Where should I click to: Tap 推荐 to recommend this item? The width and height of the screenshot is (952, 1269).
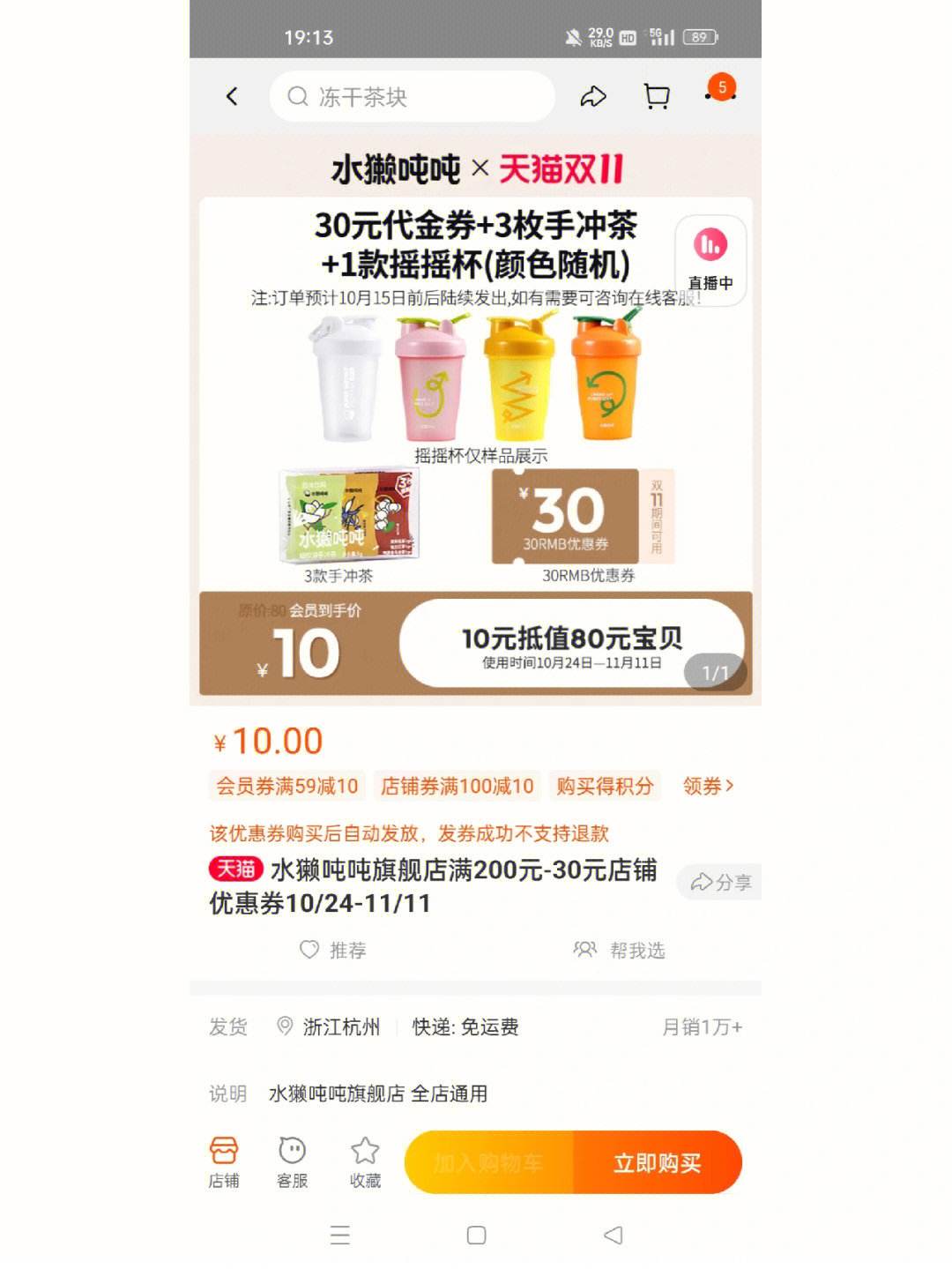[333, 950]
